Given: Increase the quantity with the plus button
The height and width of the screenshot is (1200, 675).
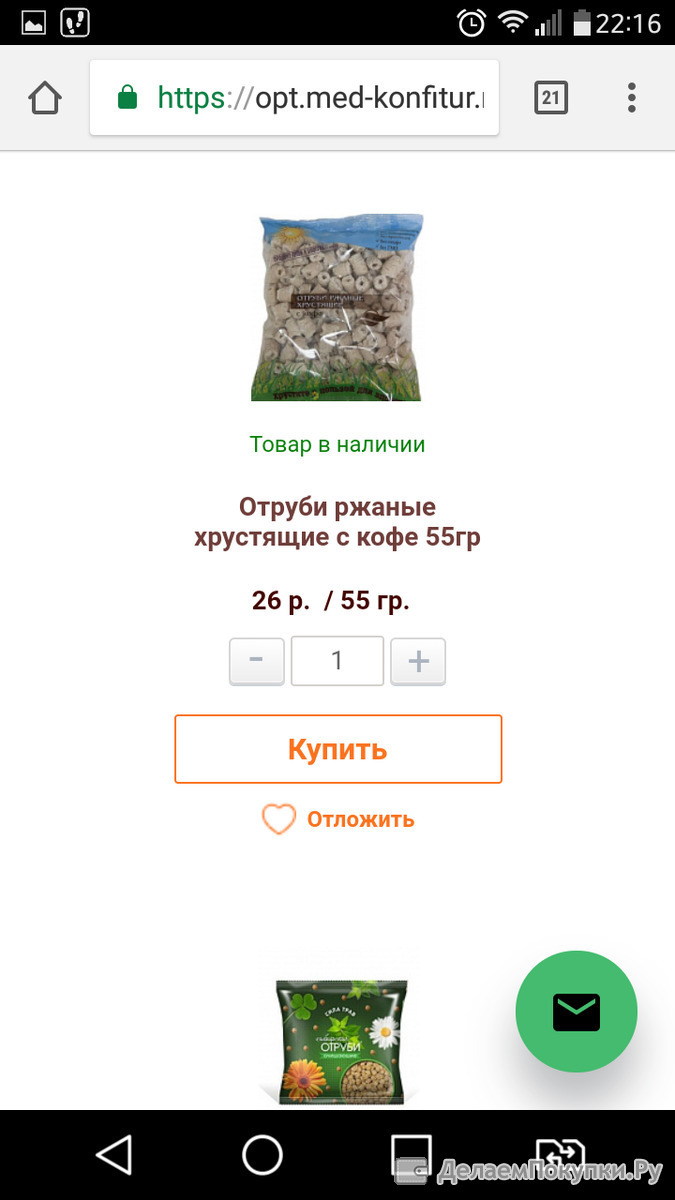Looking at the screenshot, I should (418, 661).
